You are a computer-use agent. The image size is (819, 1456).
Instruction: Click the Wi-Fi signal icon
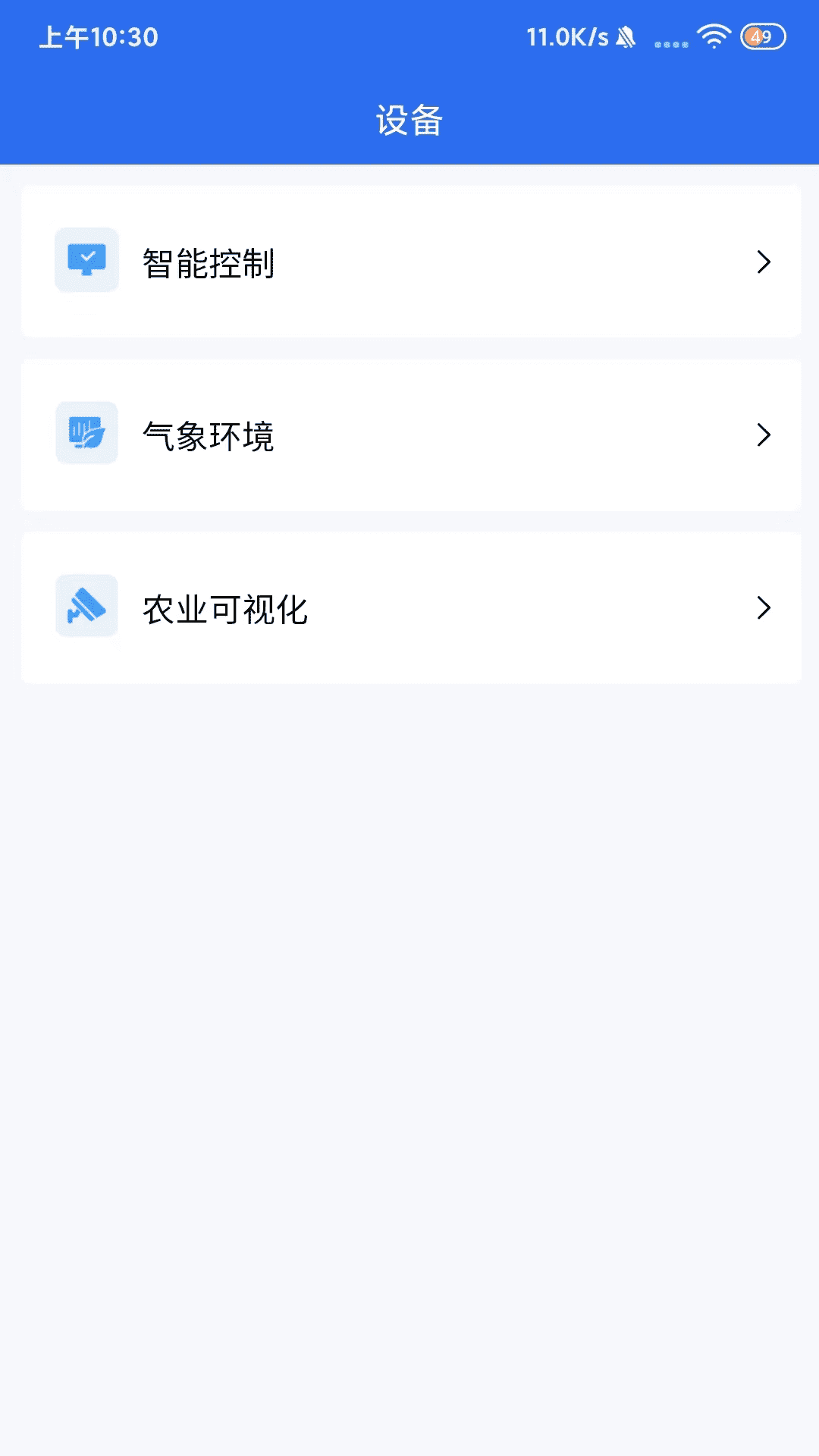coord(714,36)
